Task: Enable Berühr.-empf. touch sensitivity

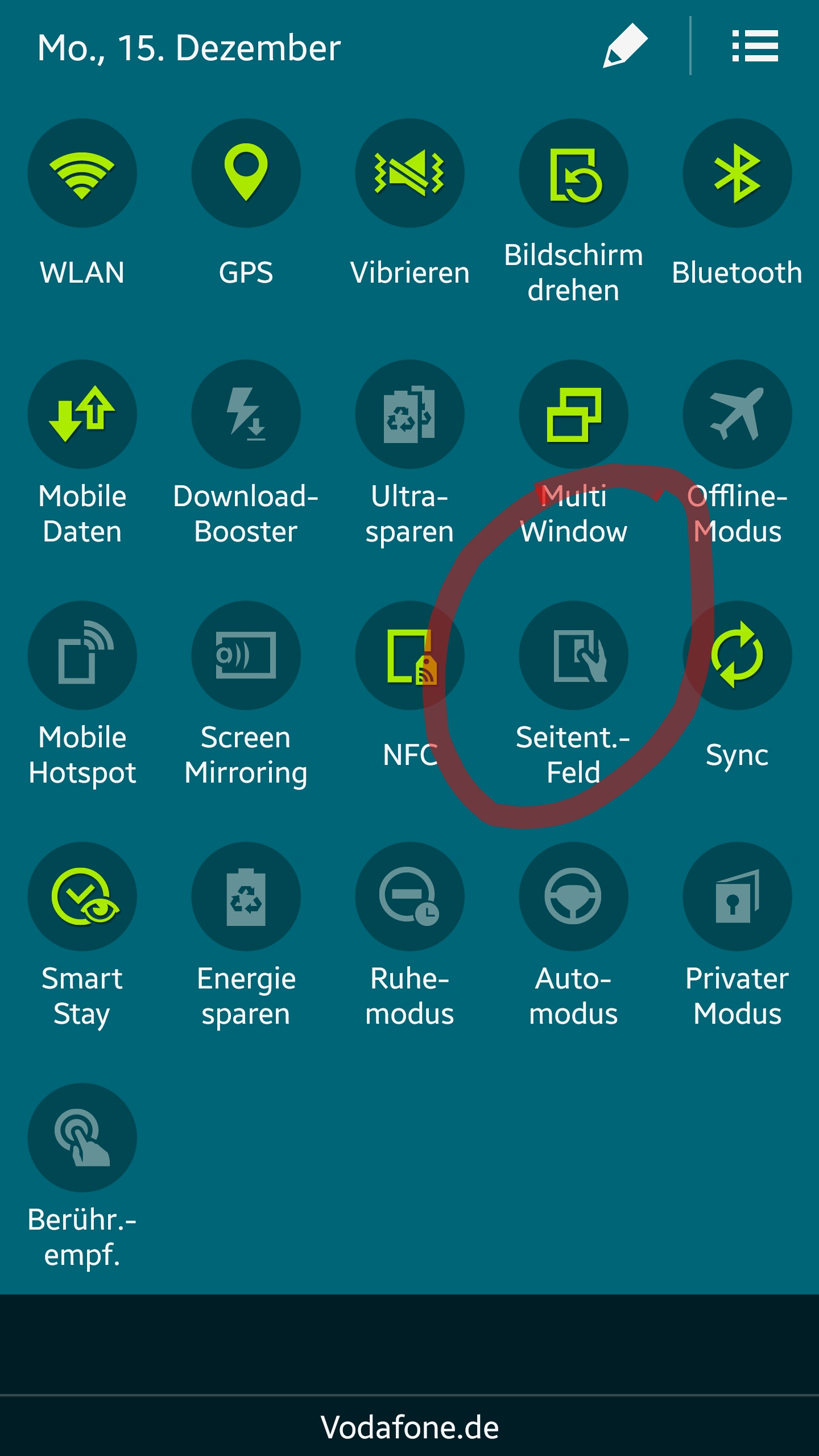Action: pos(82,1137)
